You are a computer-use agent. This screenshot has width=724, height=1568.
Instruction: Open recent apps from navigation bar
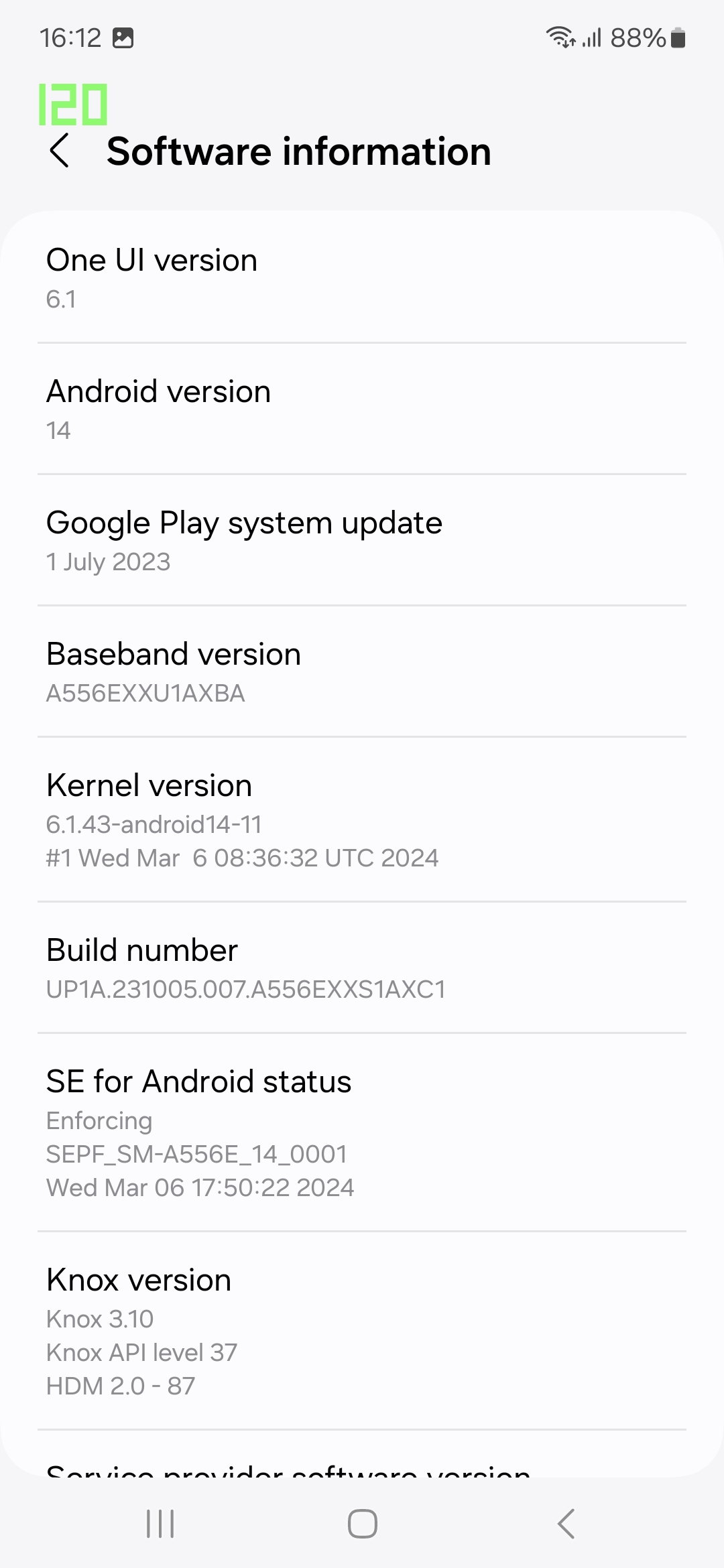pos(160,1524)
